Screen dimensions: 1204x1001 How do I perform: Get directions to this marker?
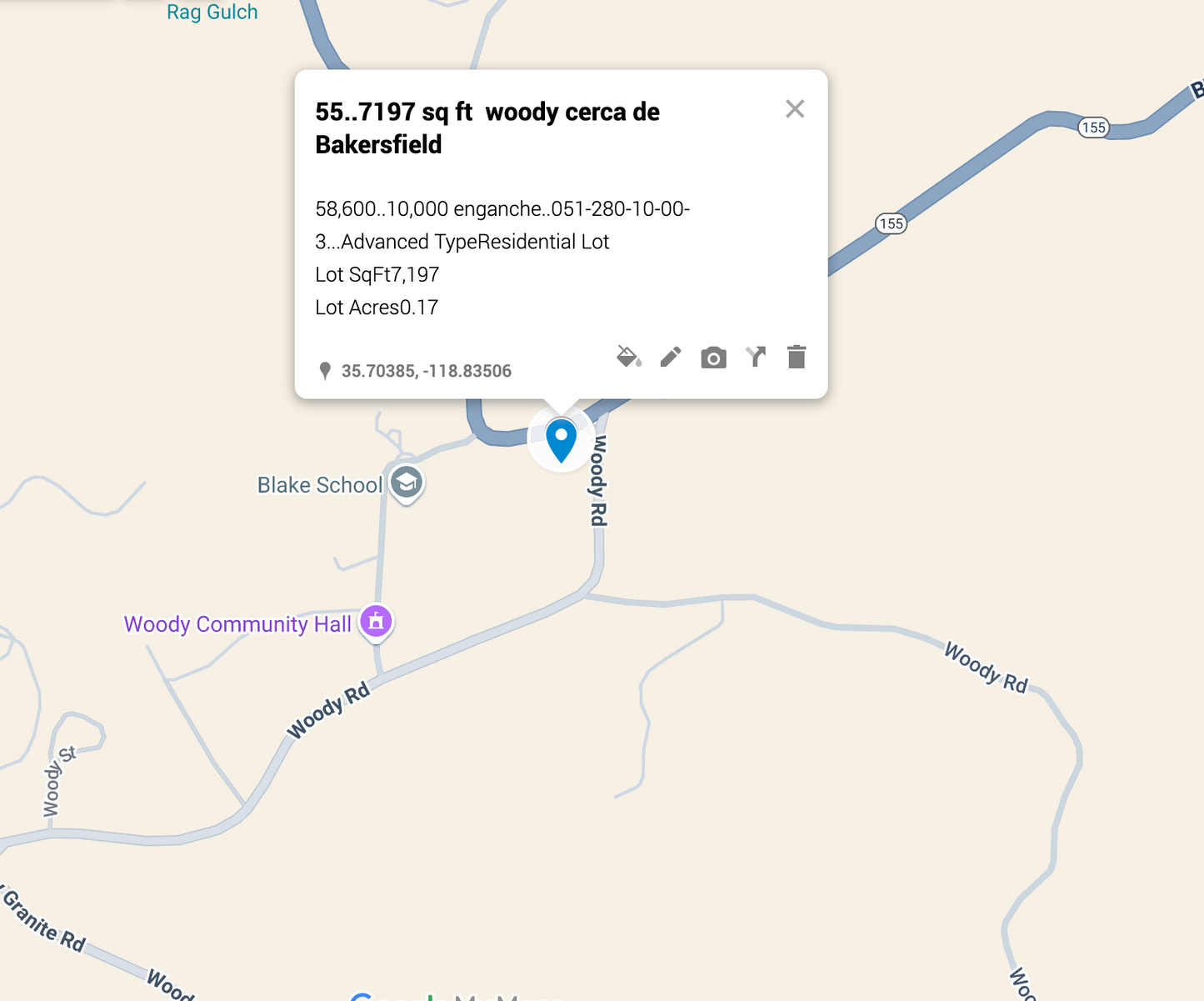tap(756, 358)
